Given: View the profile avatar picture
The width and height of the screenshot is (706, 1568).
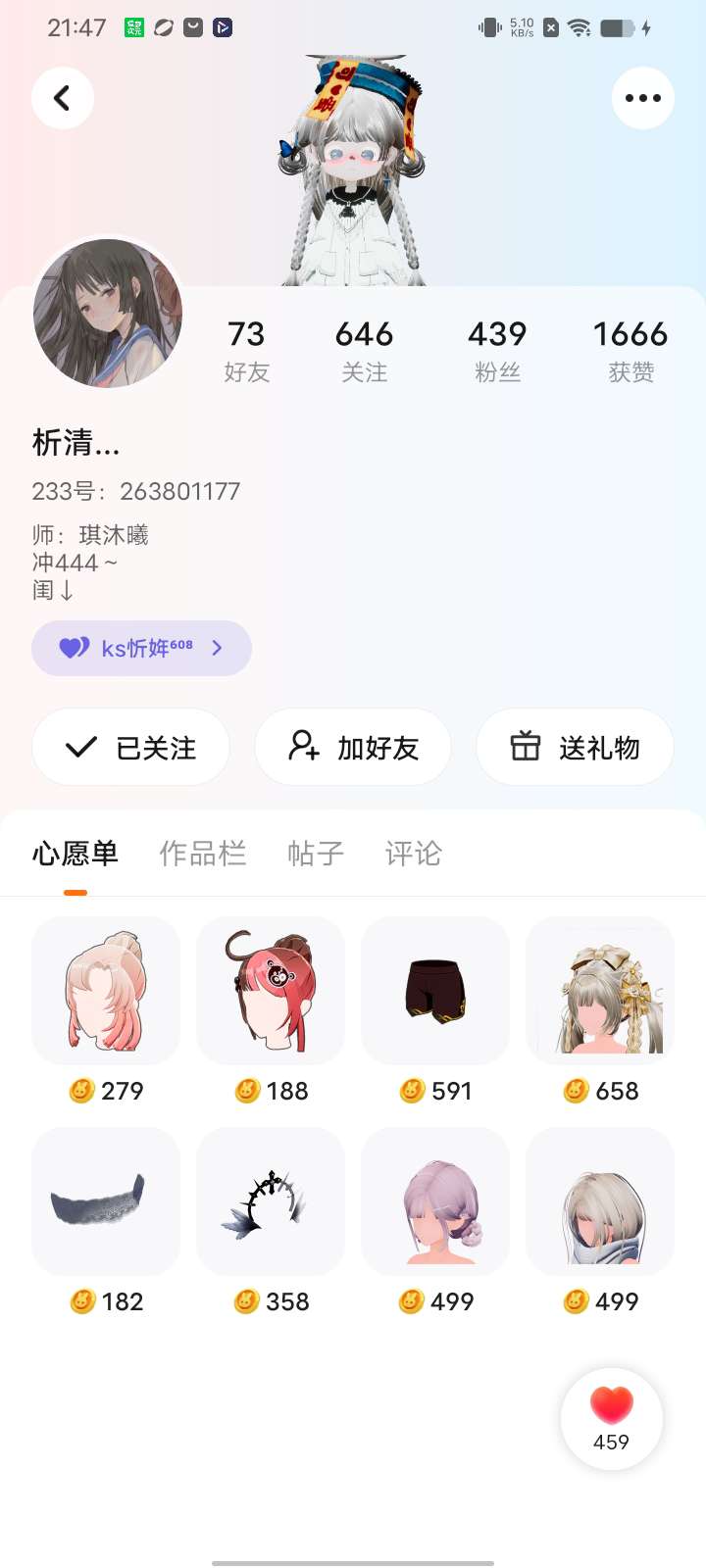Looking at the screenshot, I should (108, 314).
